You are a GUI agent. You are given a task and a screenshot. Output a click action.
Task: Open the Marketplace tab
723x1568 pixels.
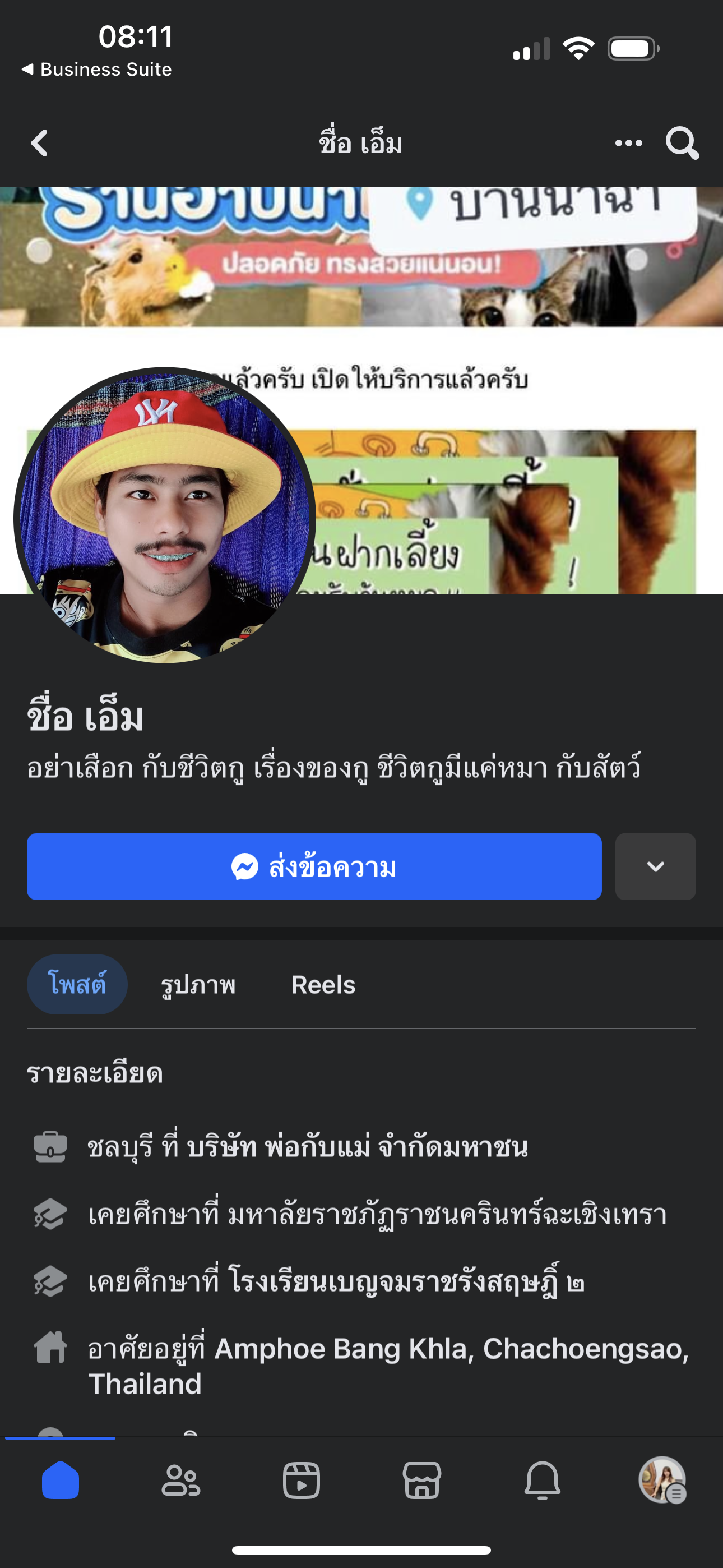pyautogui.click(x=421, y=1481)
